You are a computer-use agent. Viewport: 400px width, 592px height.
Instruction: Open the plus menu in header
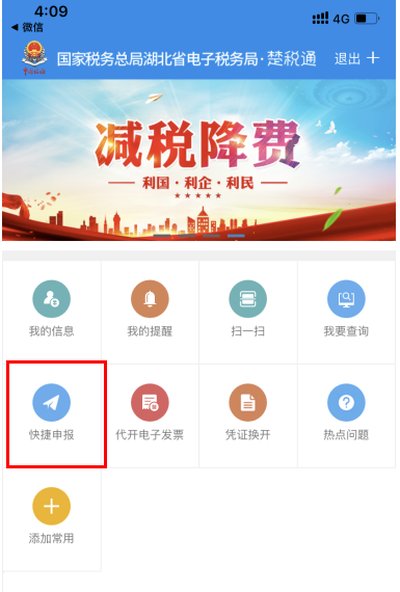click(x=373, y=58)
